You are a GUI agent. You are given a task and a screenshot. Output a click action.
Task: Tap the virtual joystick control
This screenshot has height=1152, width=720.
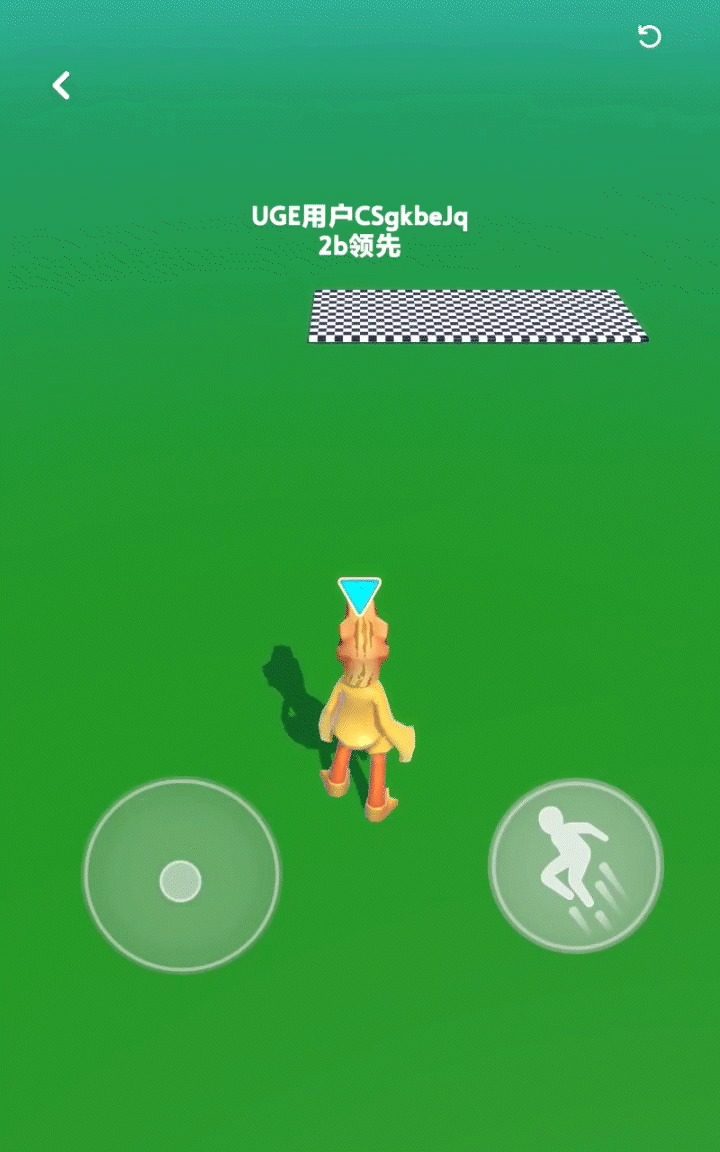[x=181, y=879]
